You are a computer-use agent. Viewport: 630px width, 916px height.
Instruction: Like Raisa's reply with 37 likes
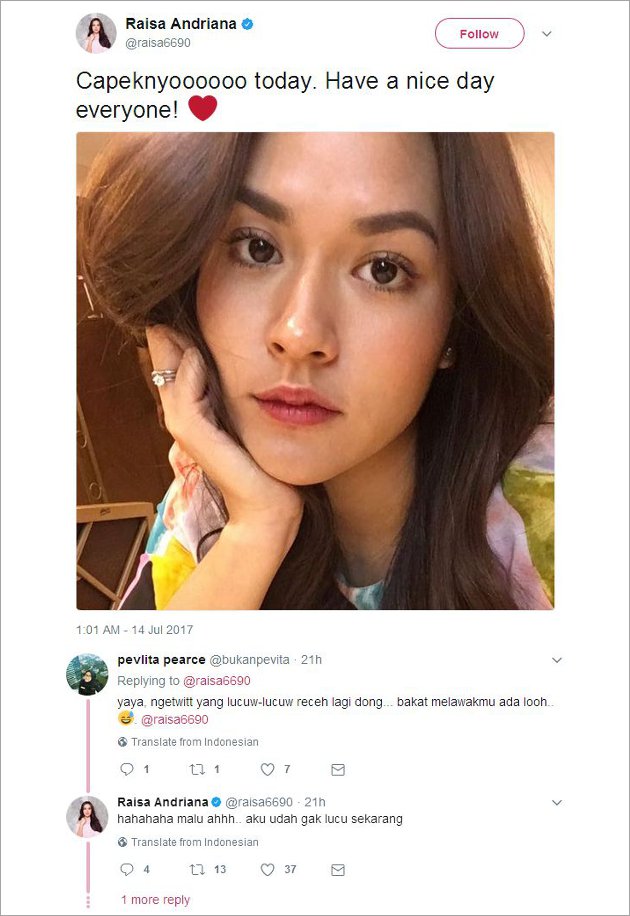[x=267, y=869]
